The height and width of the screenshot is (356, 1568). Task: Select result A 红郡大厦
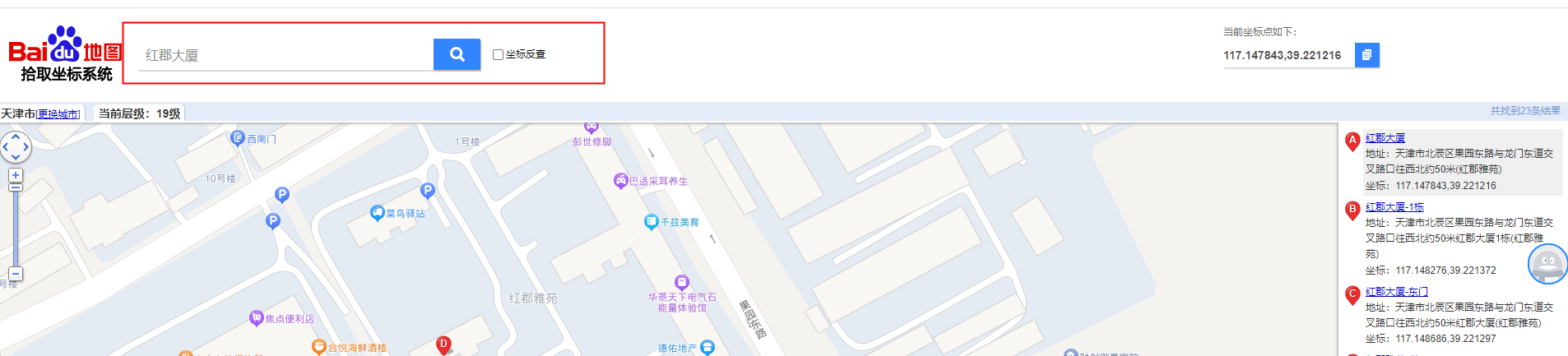click(1385, 138)
